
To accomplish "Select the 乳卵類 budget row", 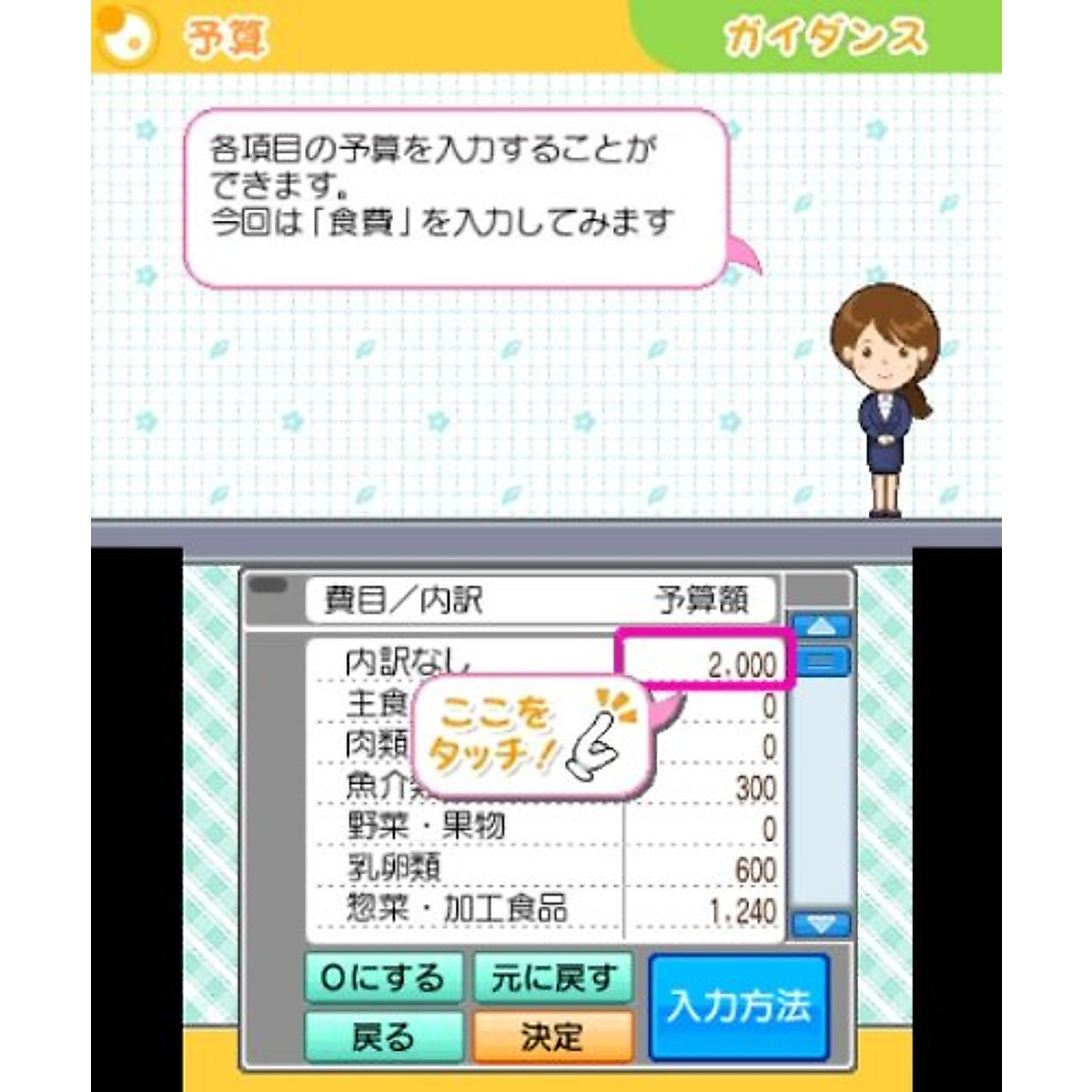I will [x=546, y=868].
